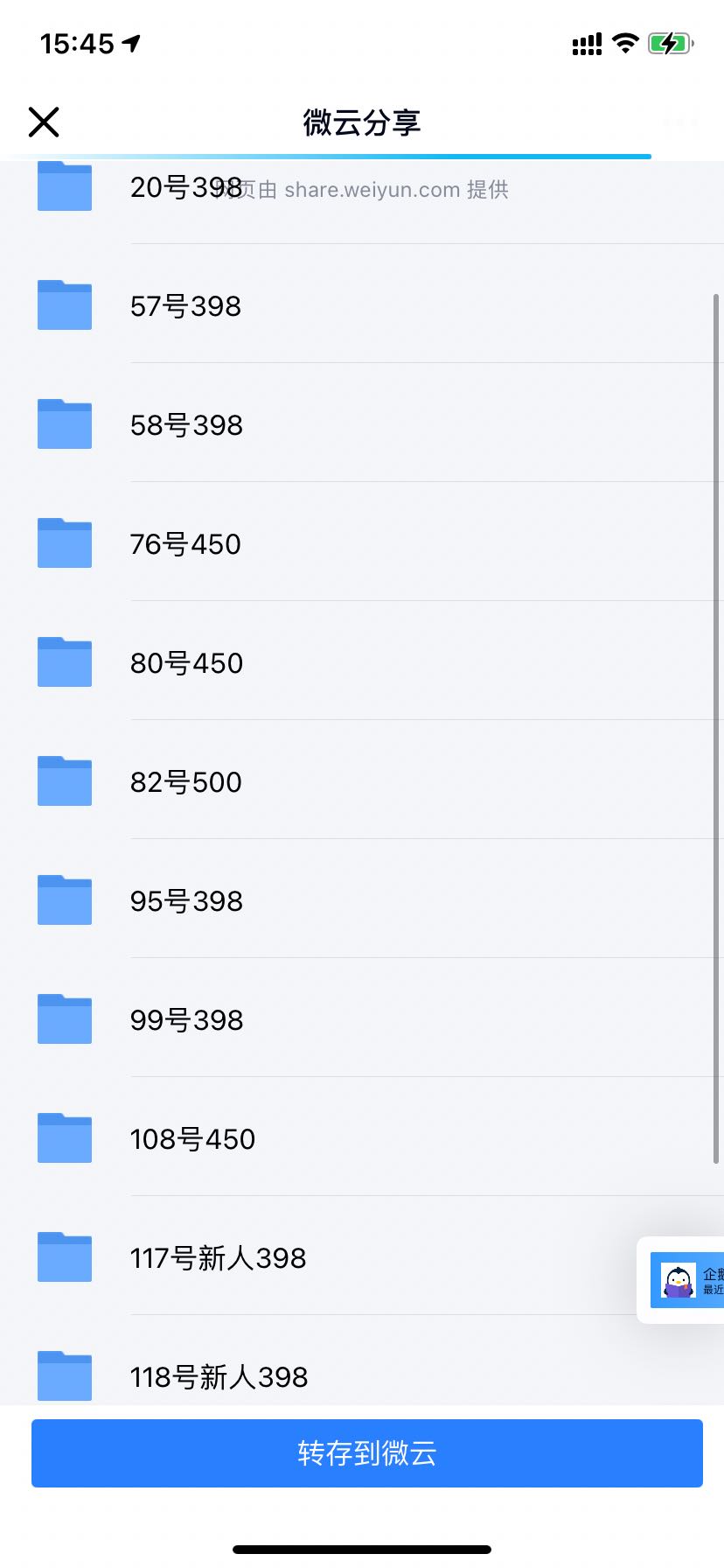Open the folder 20号398
The width and height of the screenshot is (724, 1568).
tap(185, 187)
